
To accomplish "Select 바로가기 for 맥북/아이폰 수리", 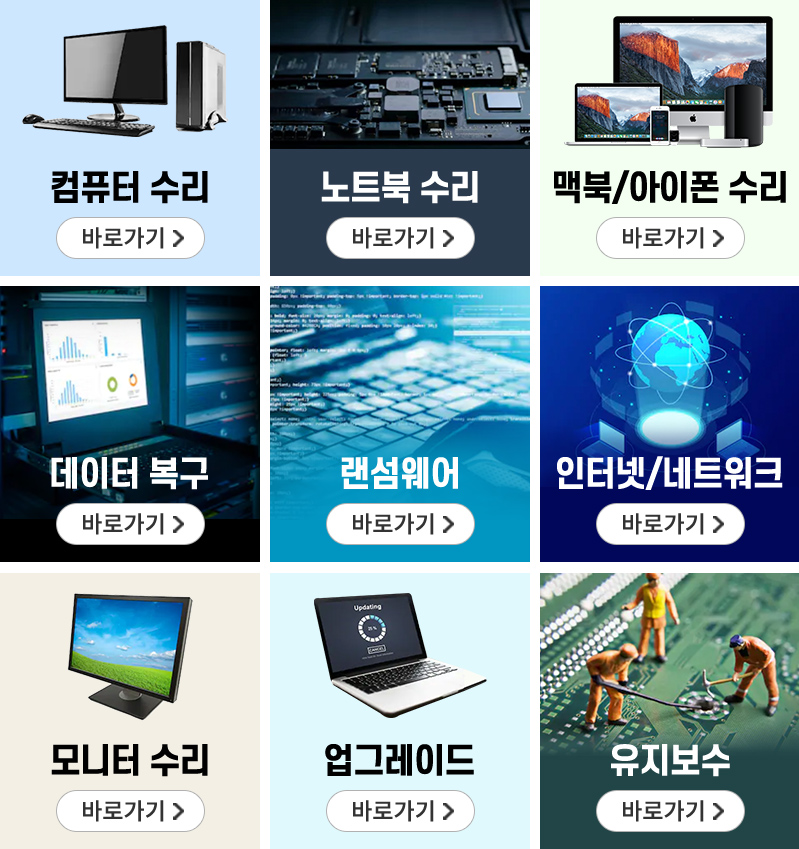I will (x=670, y=238).
